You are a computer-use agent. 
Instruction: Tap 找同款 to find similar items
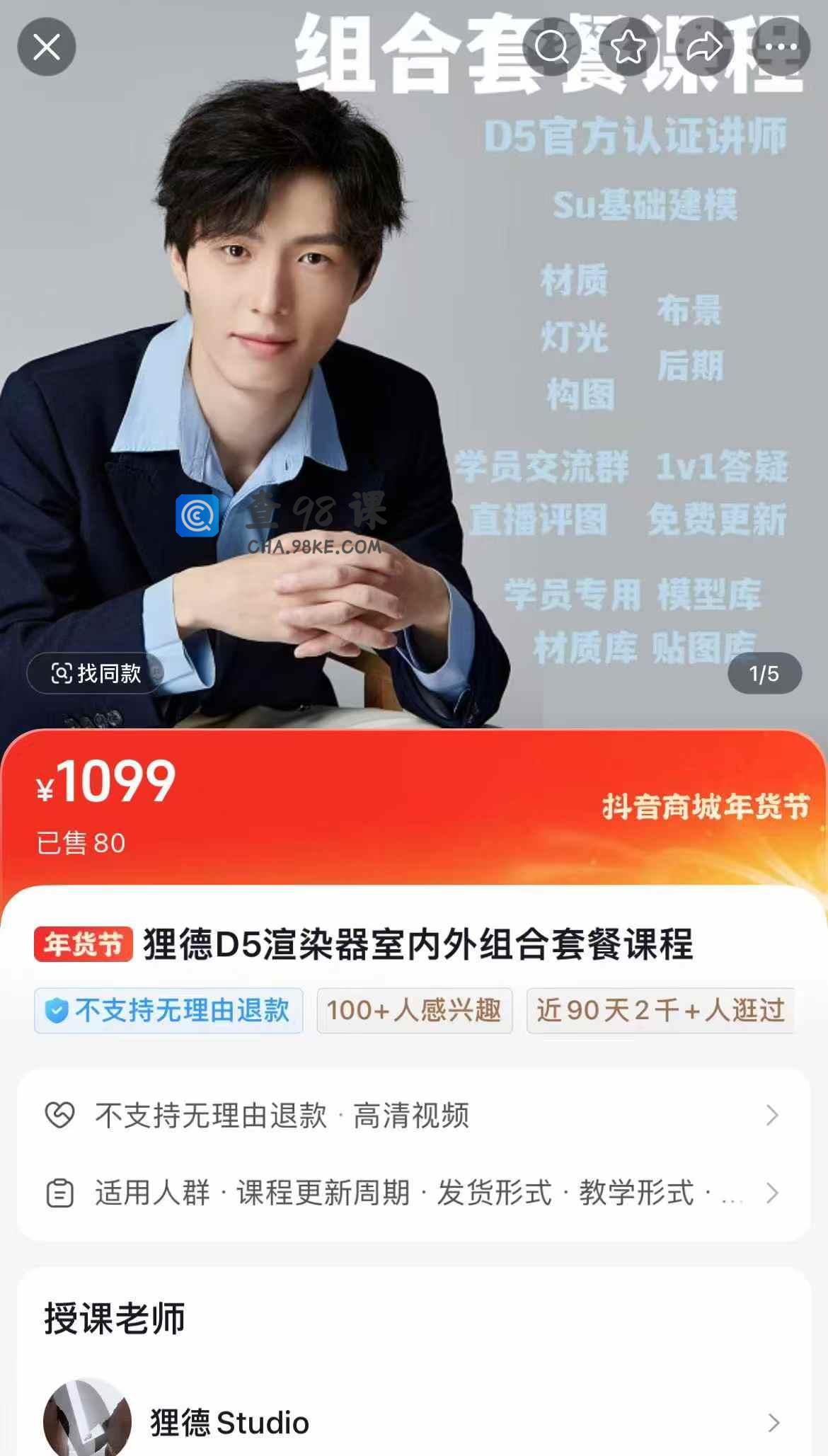coord(96,673)
